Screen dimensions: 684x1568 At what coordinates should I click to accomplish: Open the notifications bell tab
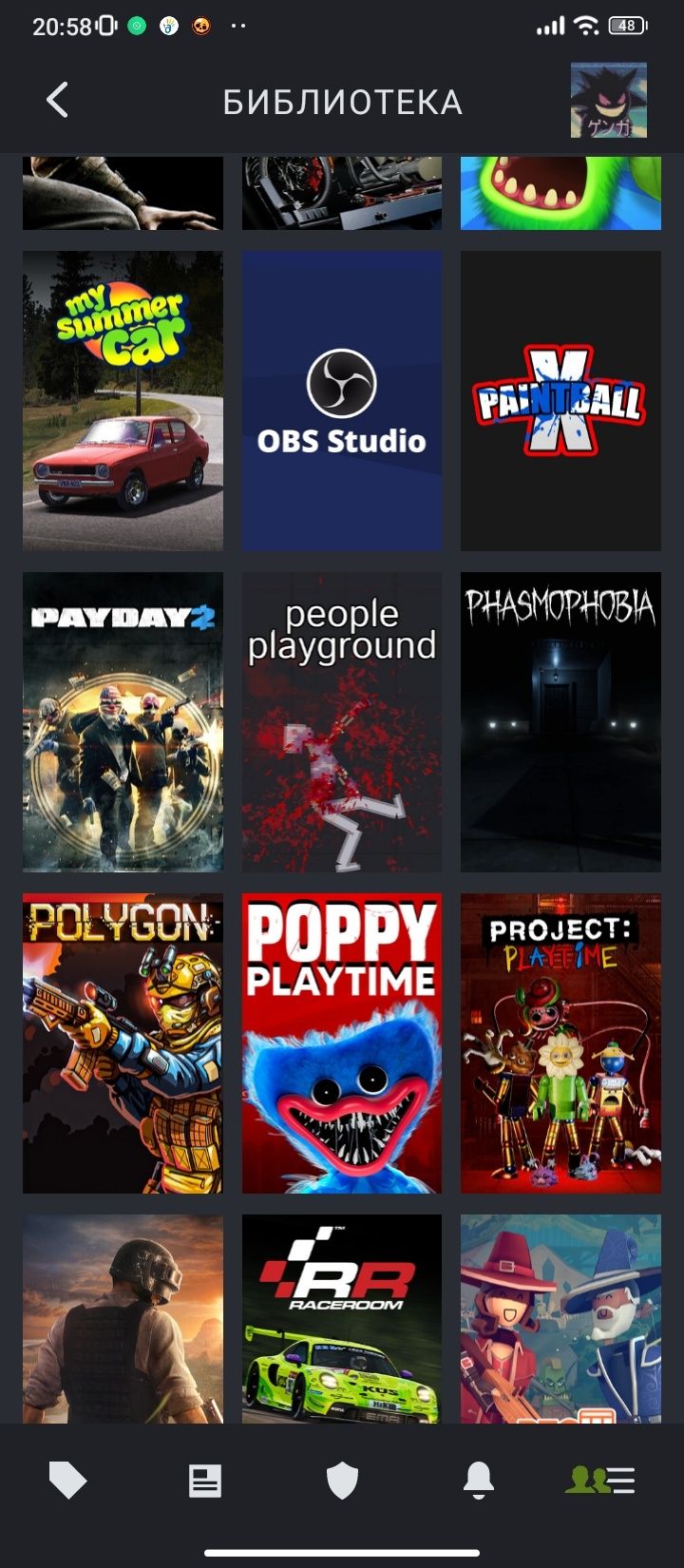[479, 1480]
